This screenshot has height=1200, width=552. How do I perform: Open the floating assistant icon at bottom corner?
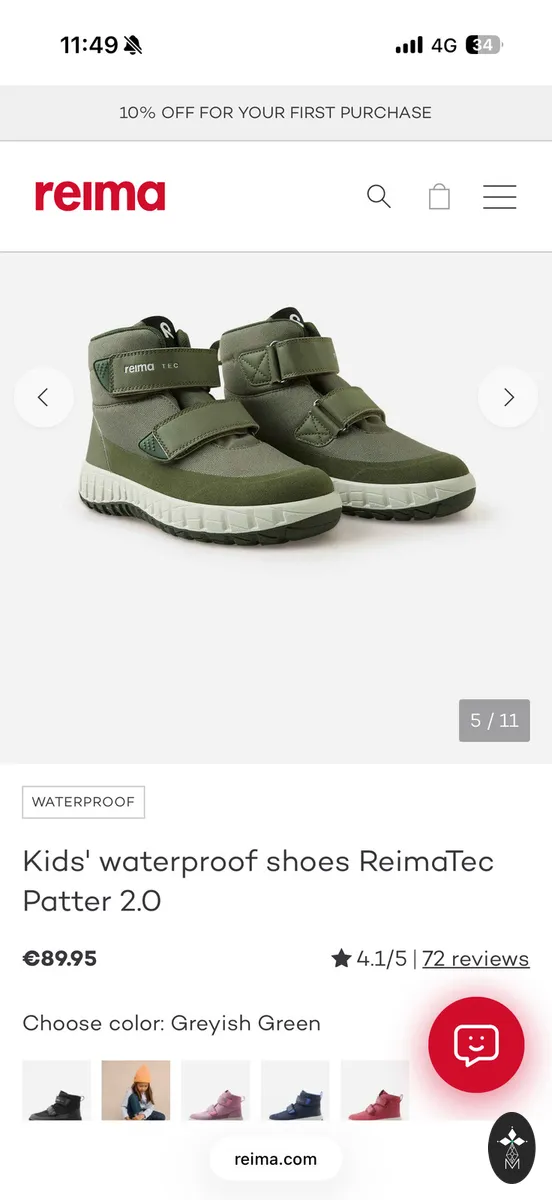point(512,1148)
